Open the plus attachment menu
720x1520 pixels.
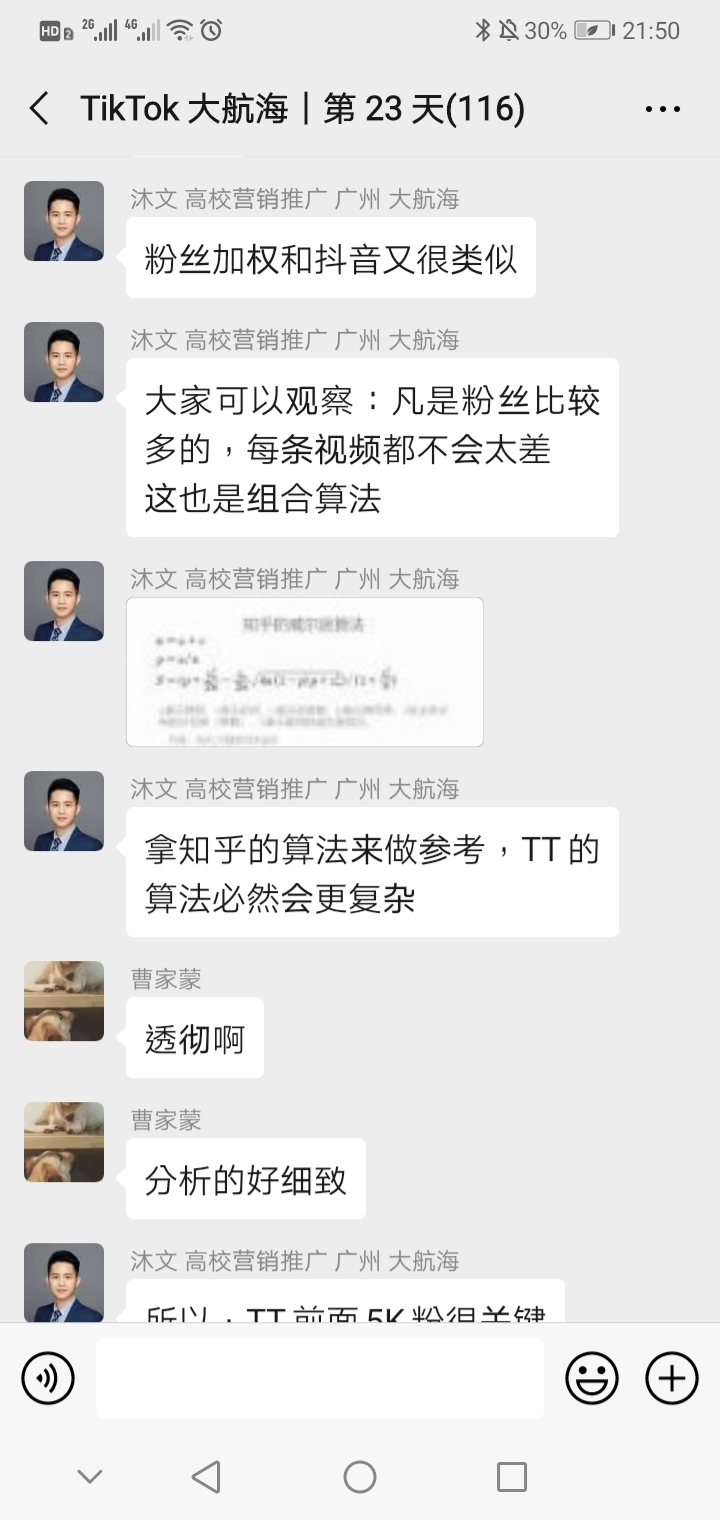pos(671,1378)
